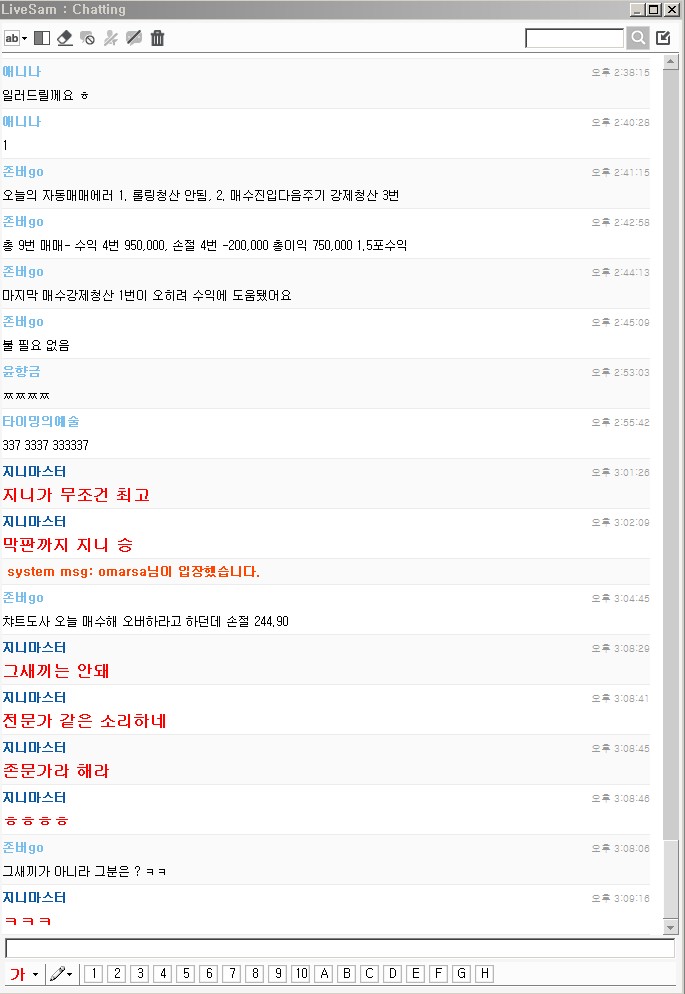
Task: Select quick slot button 10
Action: pos(301,973)
